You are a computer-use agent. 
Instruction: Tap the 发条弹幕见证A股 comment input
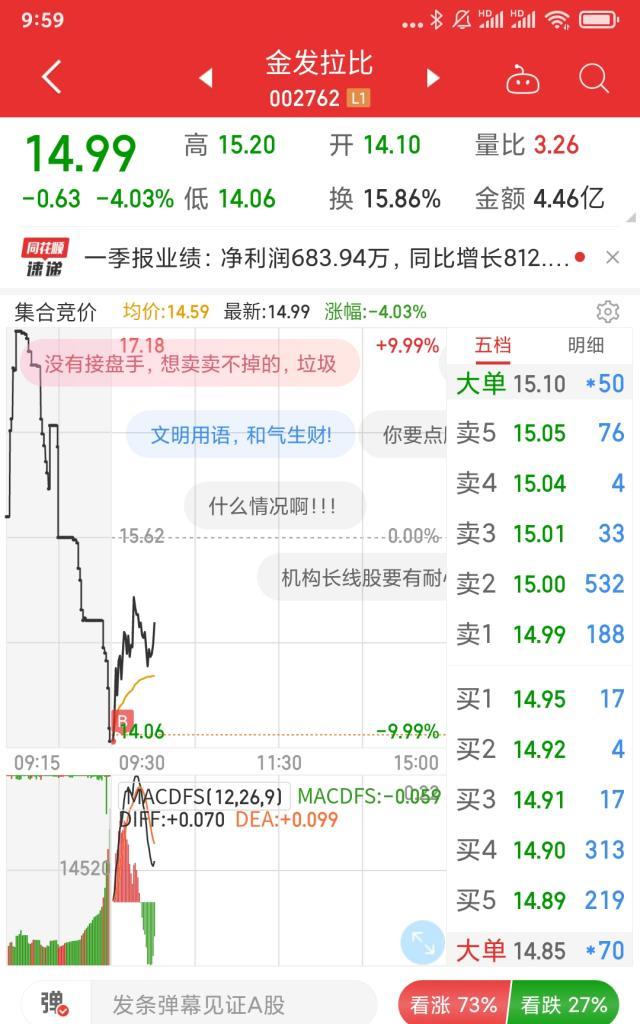(x=235, y=1004)
